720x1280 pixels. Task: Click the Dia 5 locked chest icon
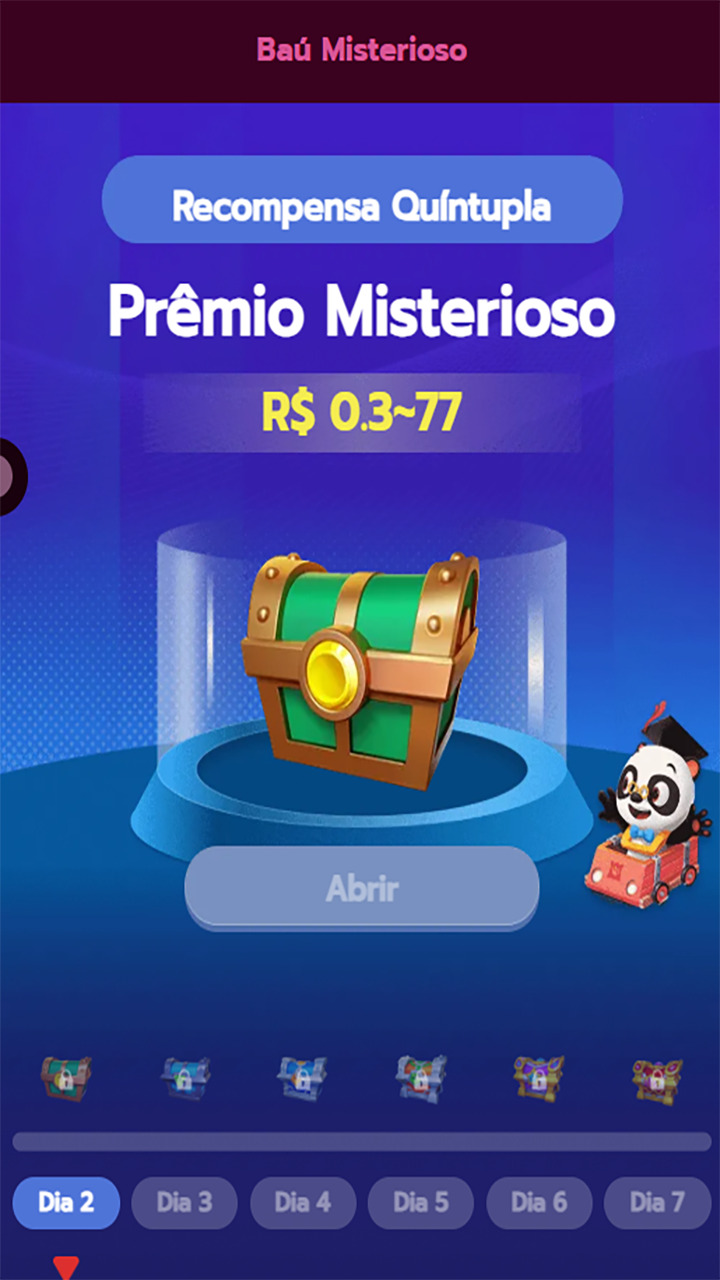point(420,1077)
